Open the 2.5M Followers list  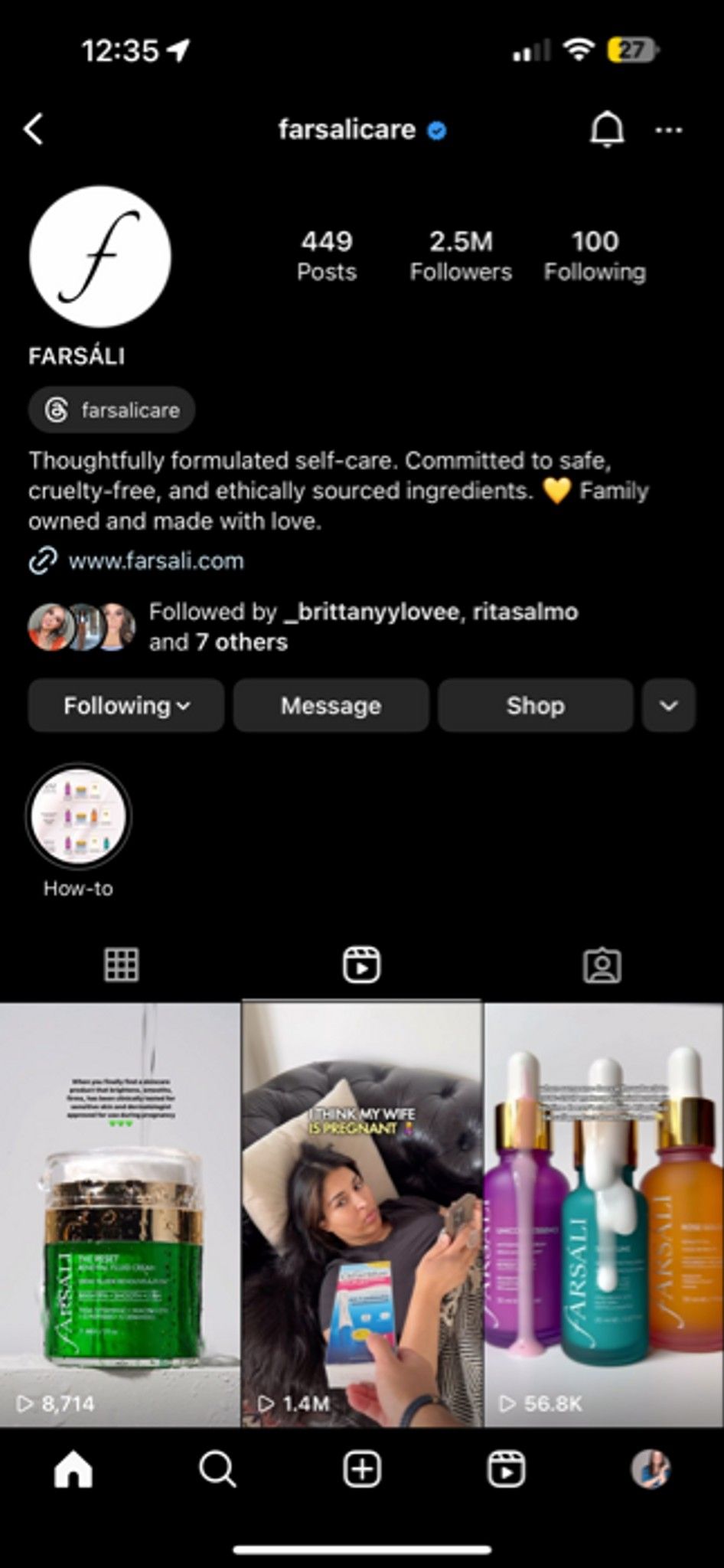pos(460,256)
